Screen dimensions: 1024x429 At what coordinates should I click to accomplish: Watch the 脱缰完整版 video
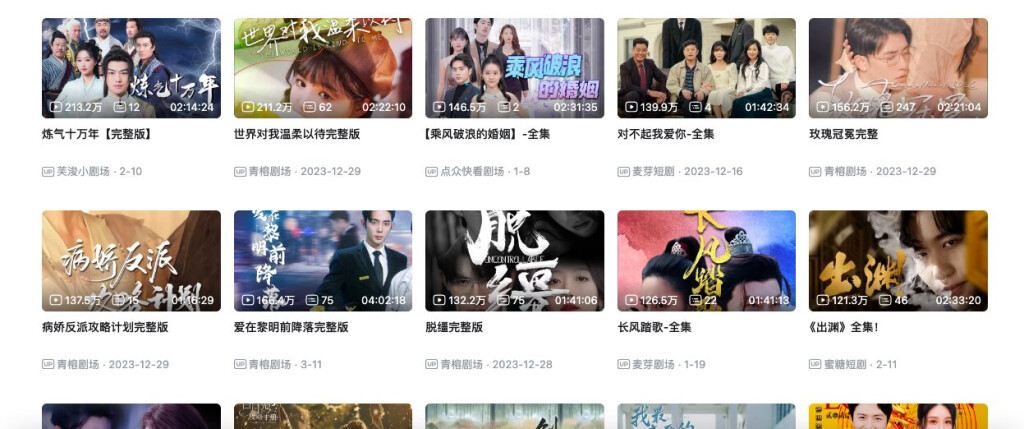click(514, 260)
